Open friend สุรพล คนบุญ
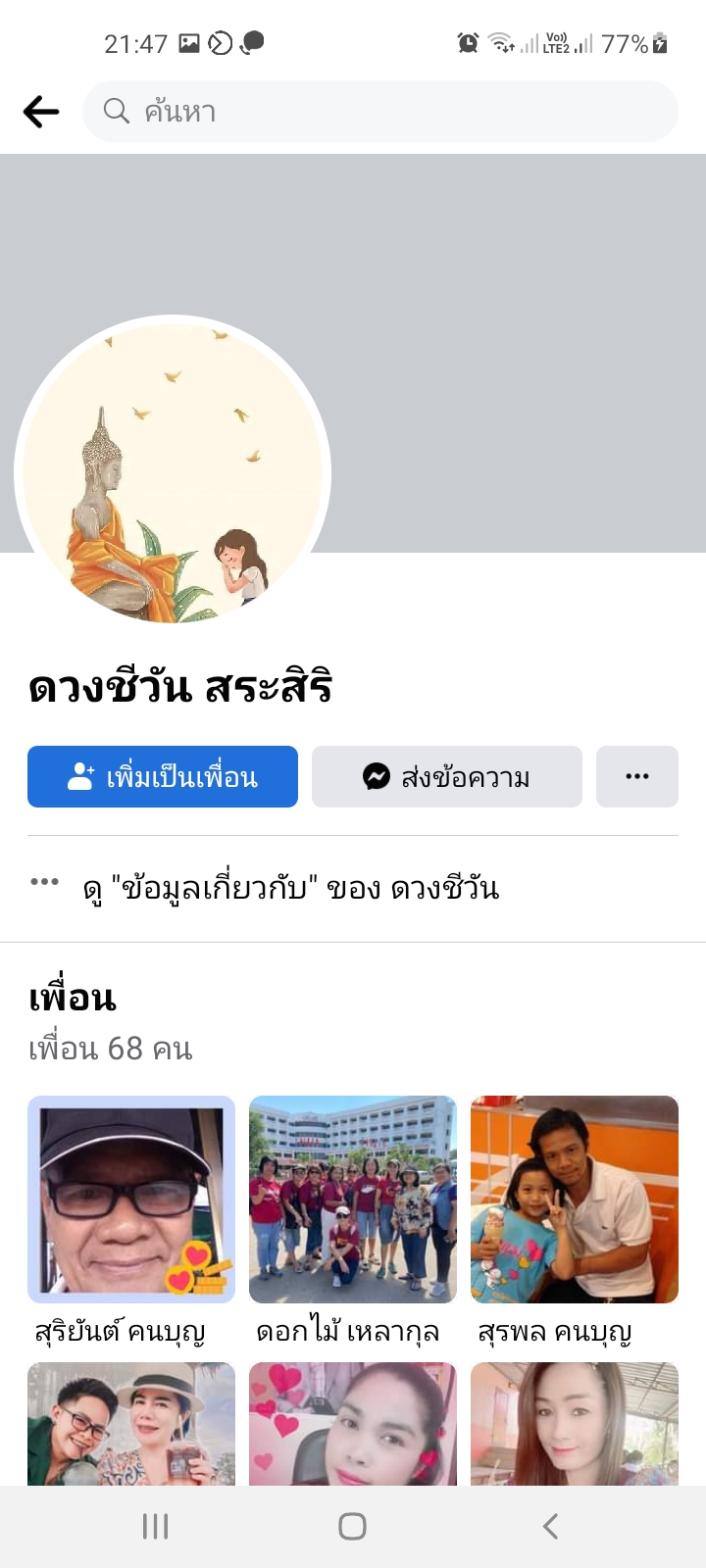This screenshot has height=1568, width=706. pyautogui.click(x=575, y=1200)
